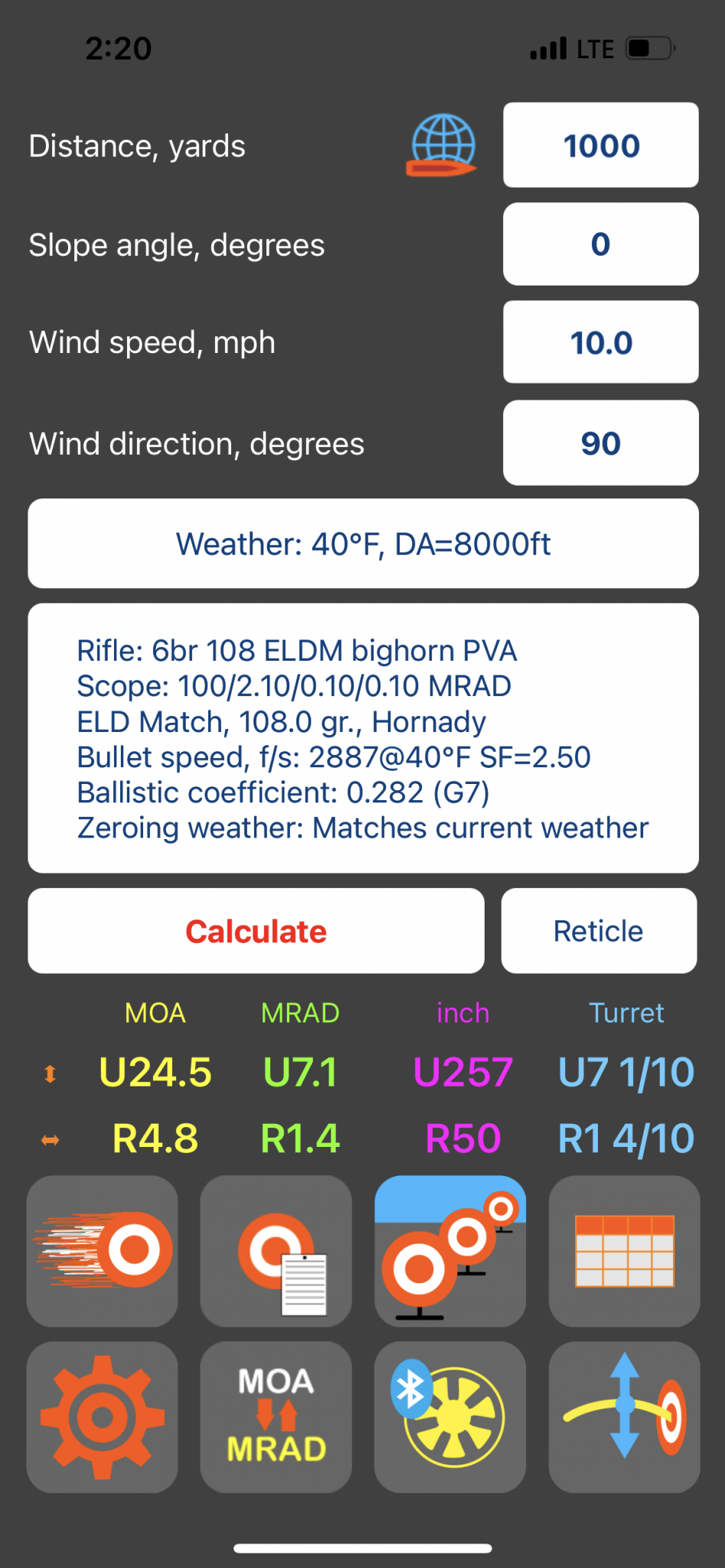The image size is (725, 1568).
Task: Open the multiple targets range icon
Action: pos(450,1251)
